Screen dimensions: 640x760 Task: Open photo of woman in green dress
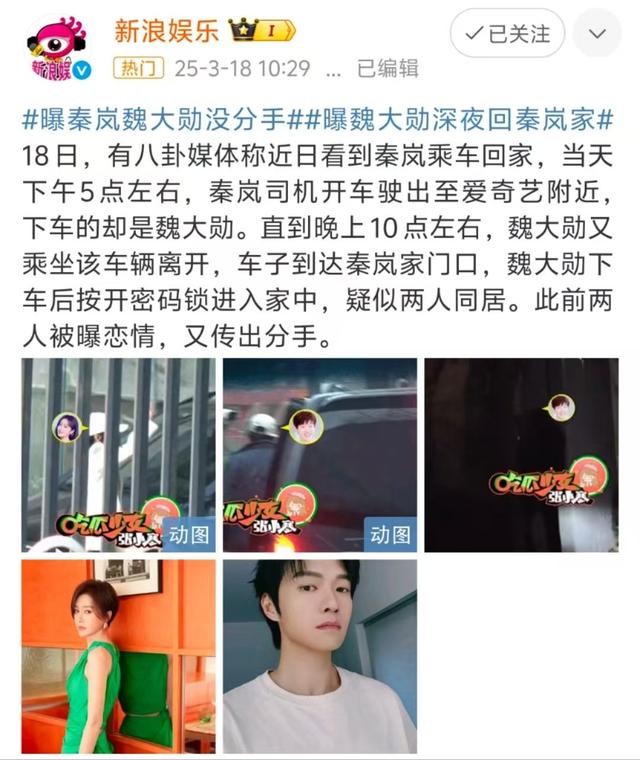tap(119, 656)
